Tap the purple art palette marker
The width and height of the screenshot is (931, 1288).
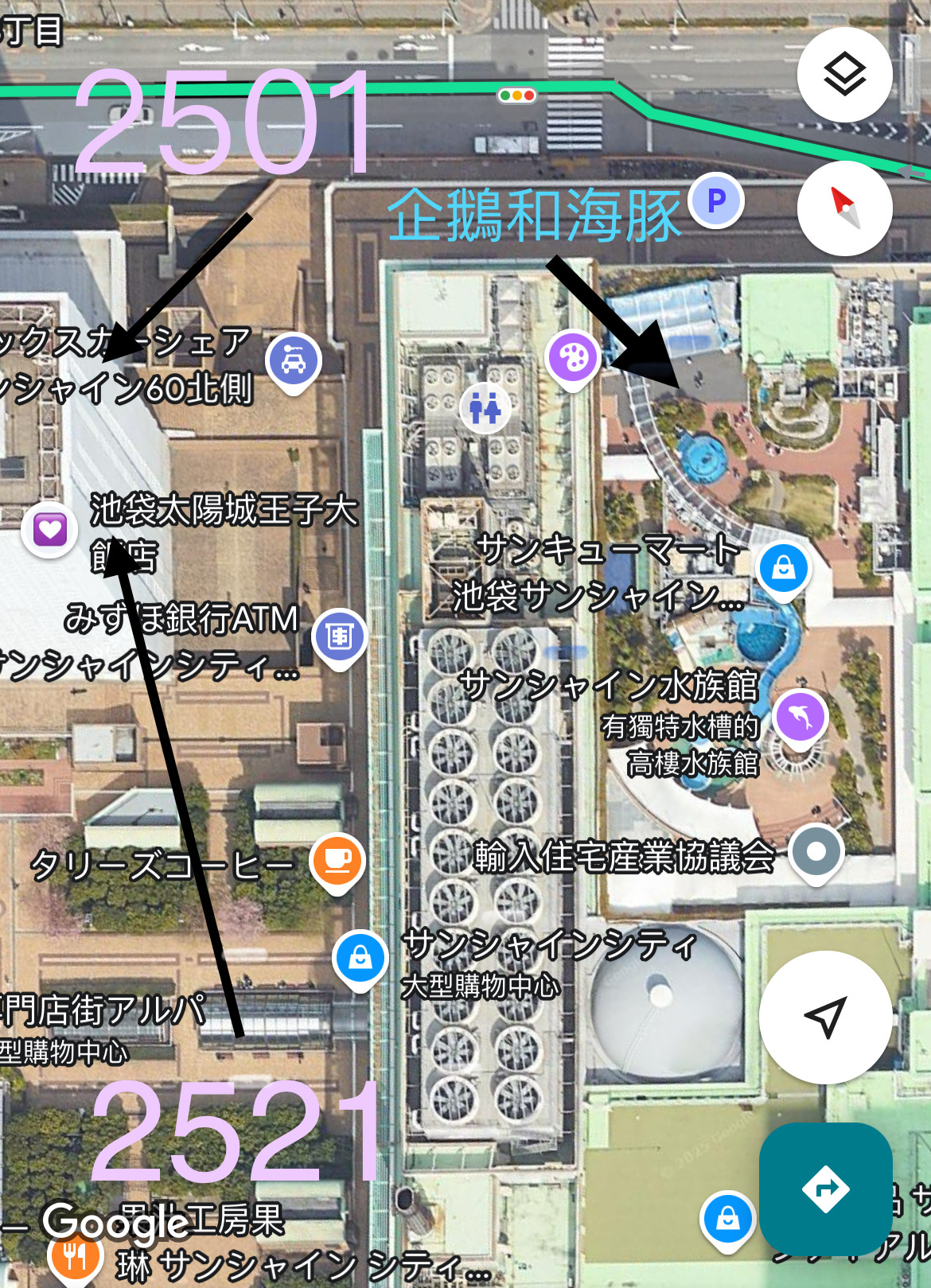coord(572,357)
